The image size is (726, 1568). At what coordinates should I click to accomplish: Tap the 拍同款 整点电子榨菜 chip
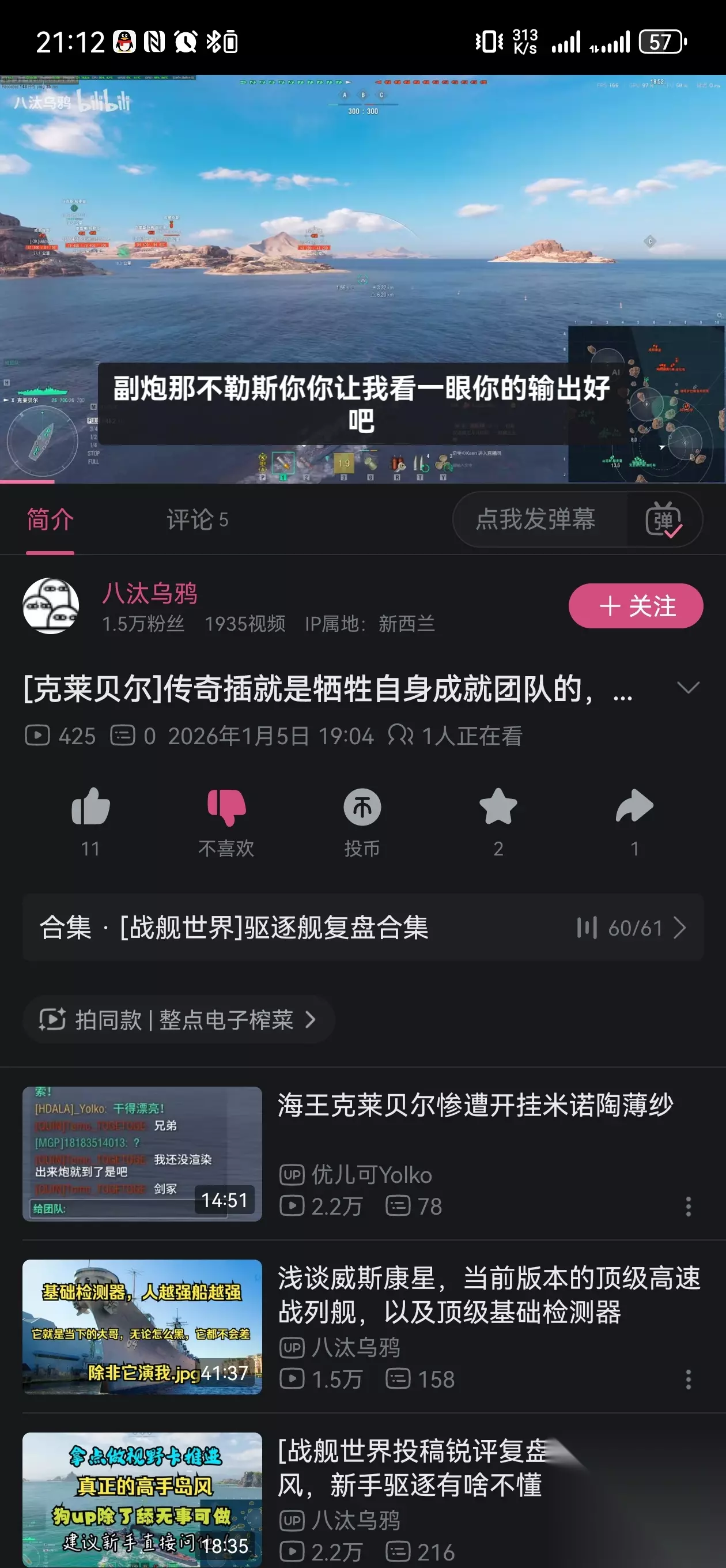(178, 1020)
